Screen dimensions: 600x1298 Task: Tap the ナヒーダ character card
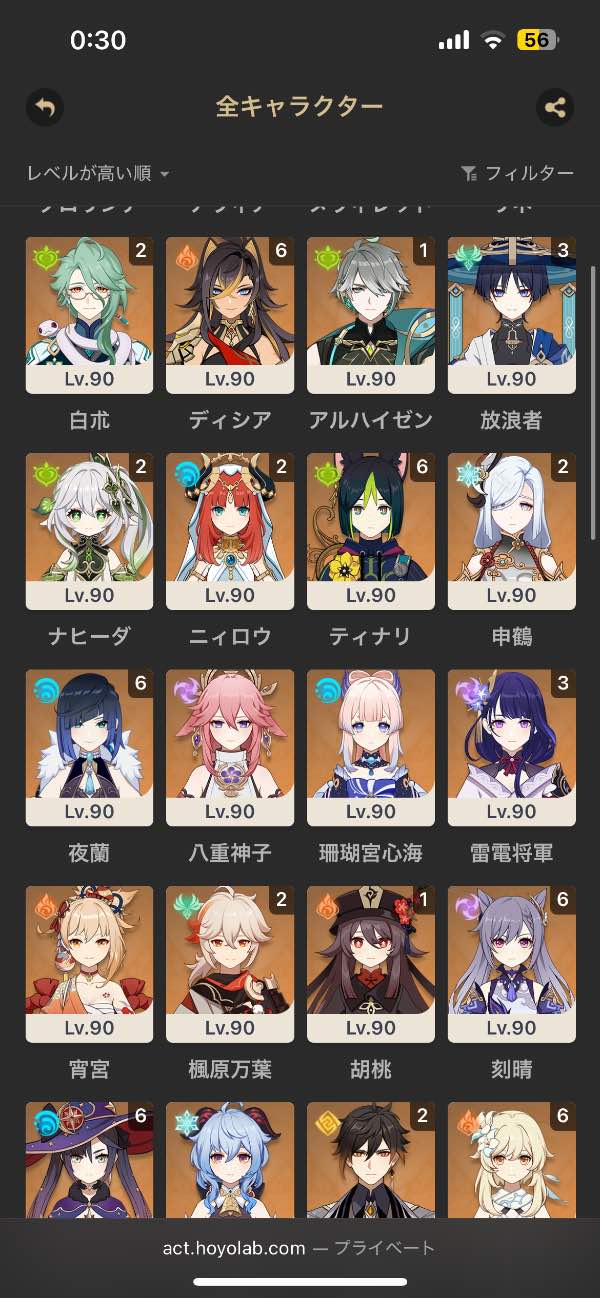point(90,531)
